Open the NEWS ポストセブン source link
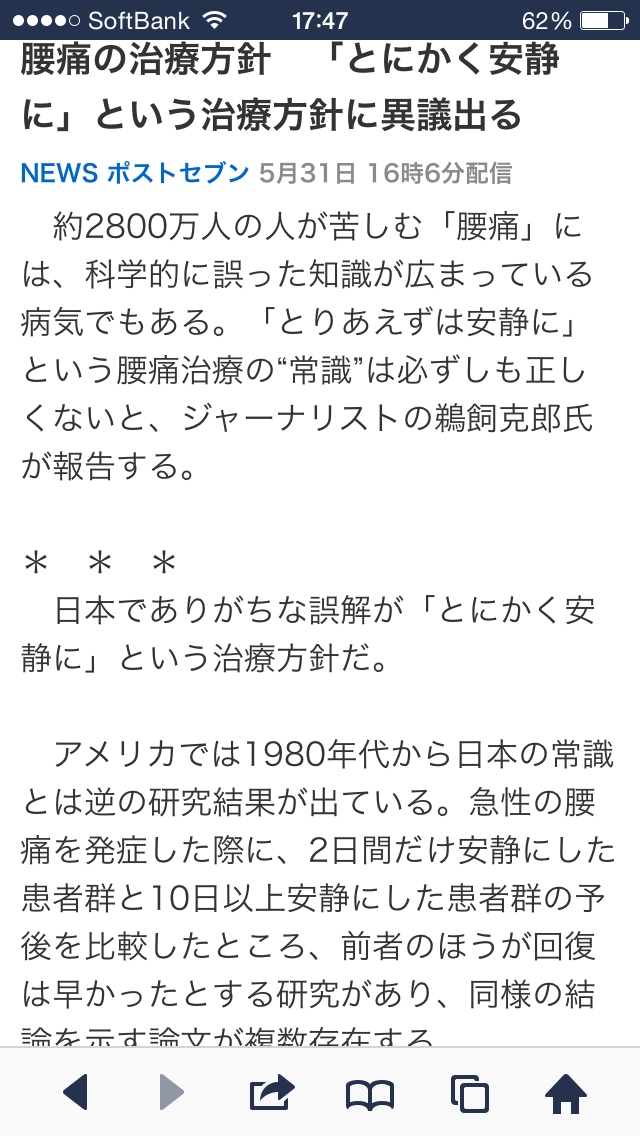This screenshot has width=640, height=1136. click(x=134, y=173)
